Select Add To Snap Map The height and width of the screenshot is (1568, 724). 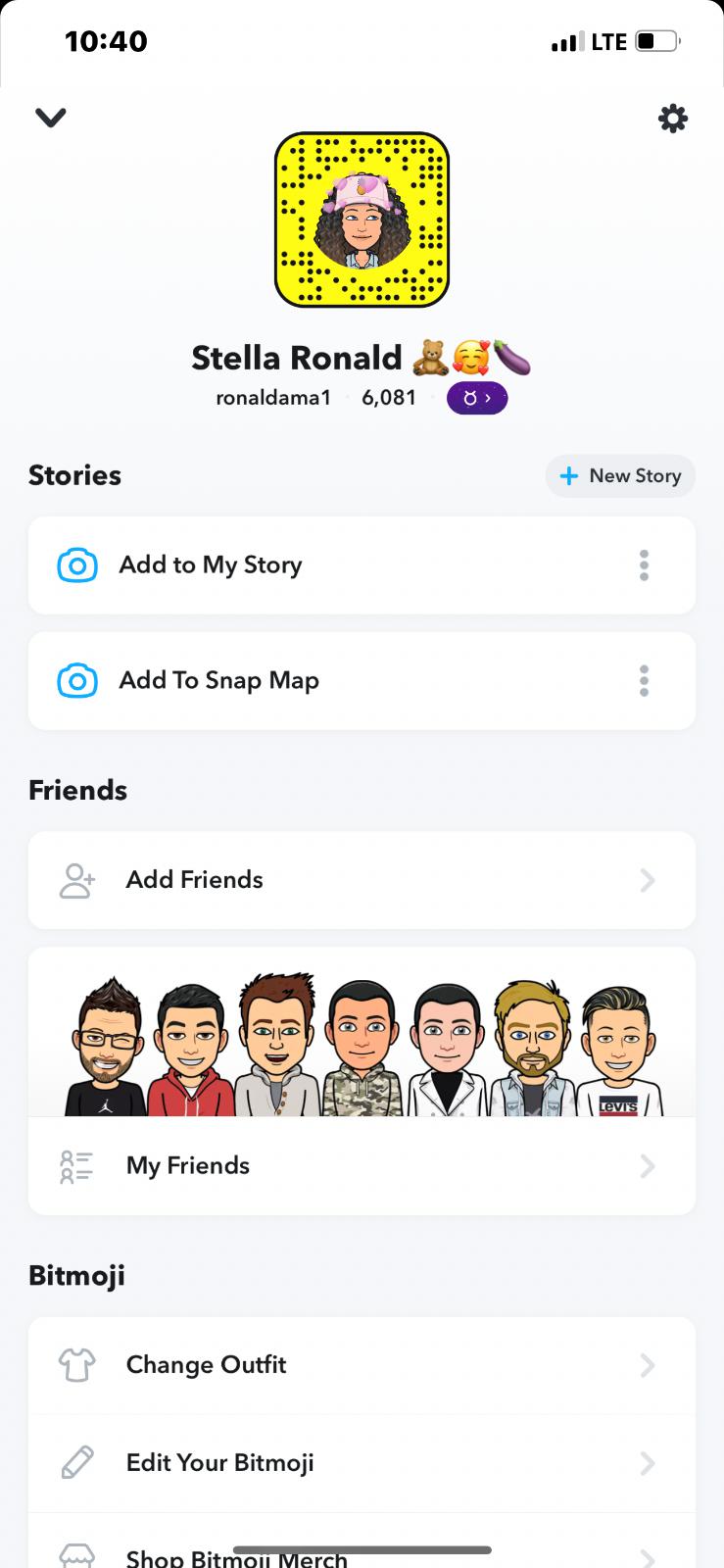click(218, 681)
